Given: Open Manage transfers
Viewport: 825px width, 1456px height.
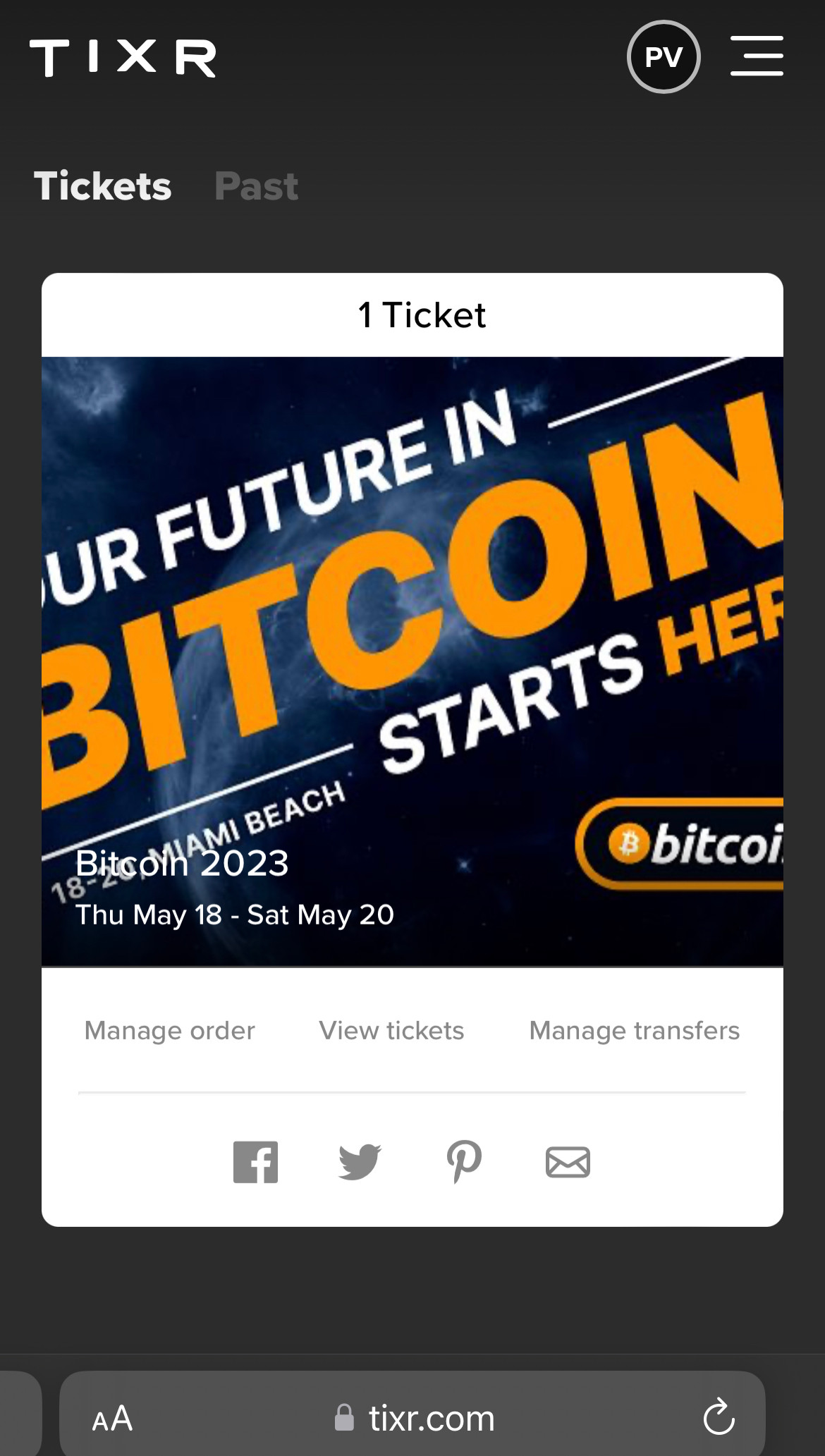Looking at the screenshot, I should point(634,1031).
